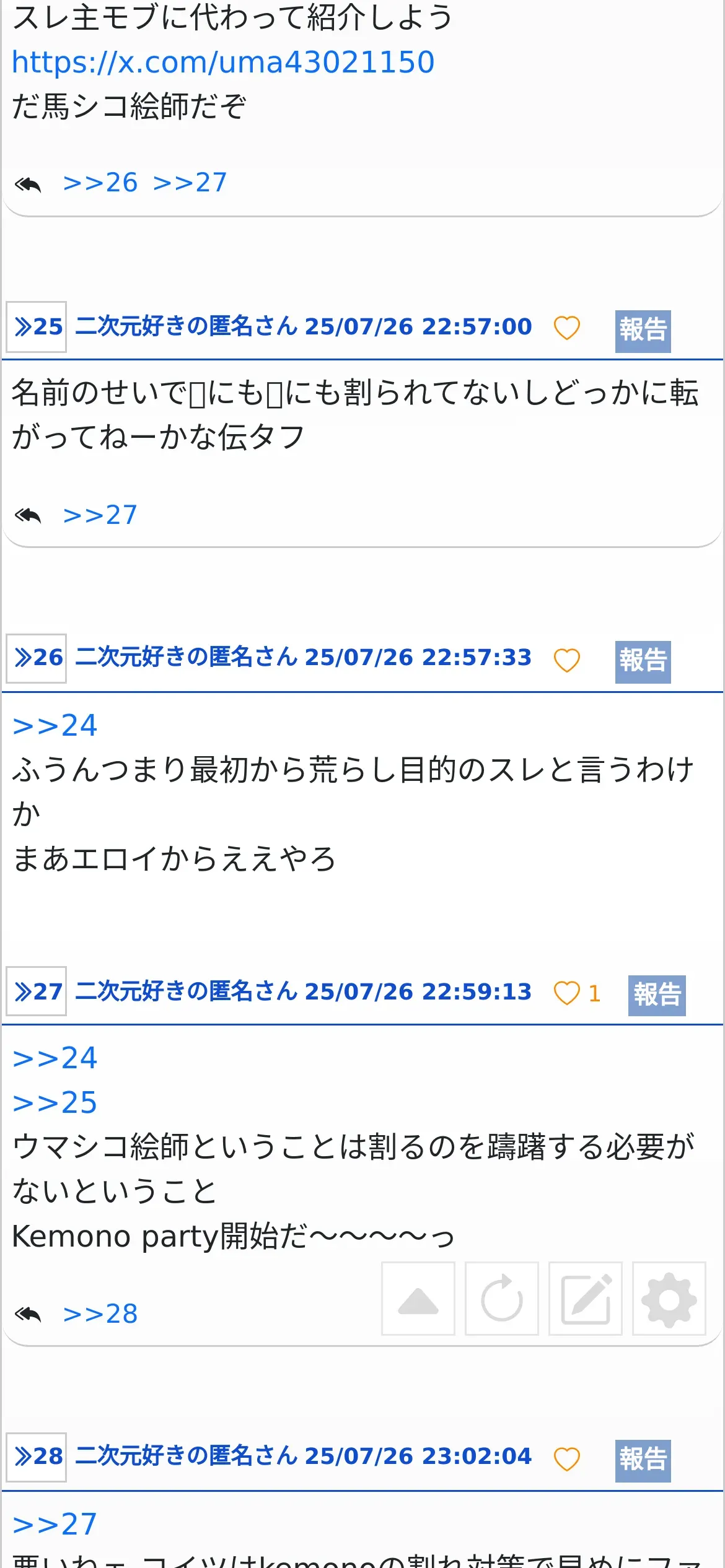This screenshot has height=1568, width=725.
Task: Open >>25 reference in post 27
Action: pyautogui.click(x=55, y=1103)
